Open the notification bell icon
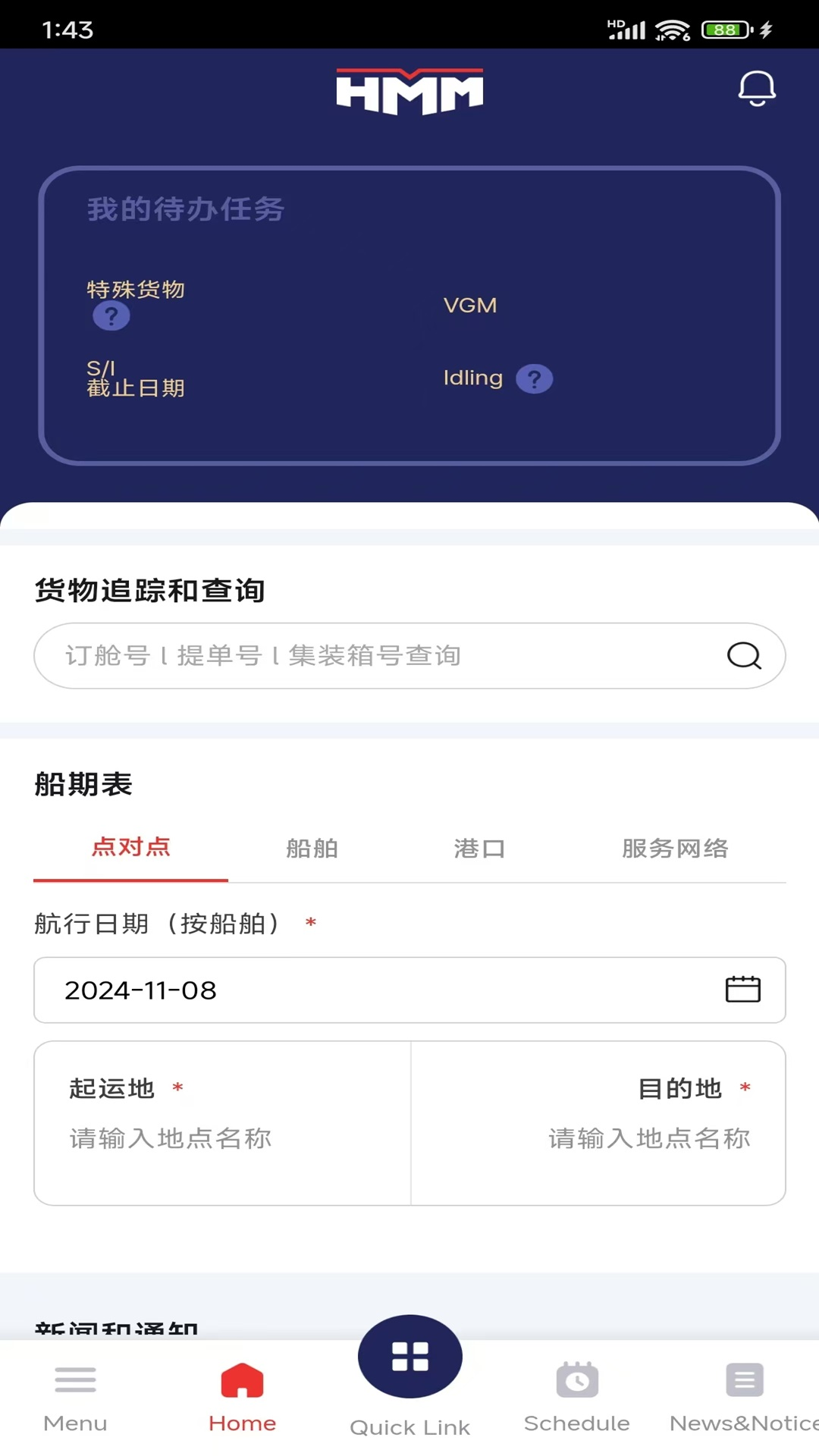The width and height of the screenshot is (819, 1456). coord(756,87)
